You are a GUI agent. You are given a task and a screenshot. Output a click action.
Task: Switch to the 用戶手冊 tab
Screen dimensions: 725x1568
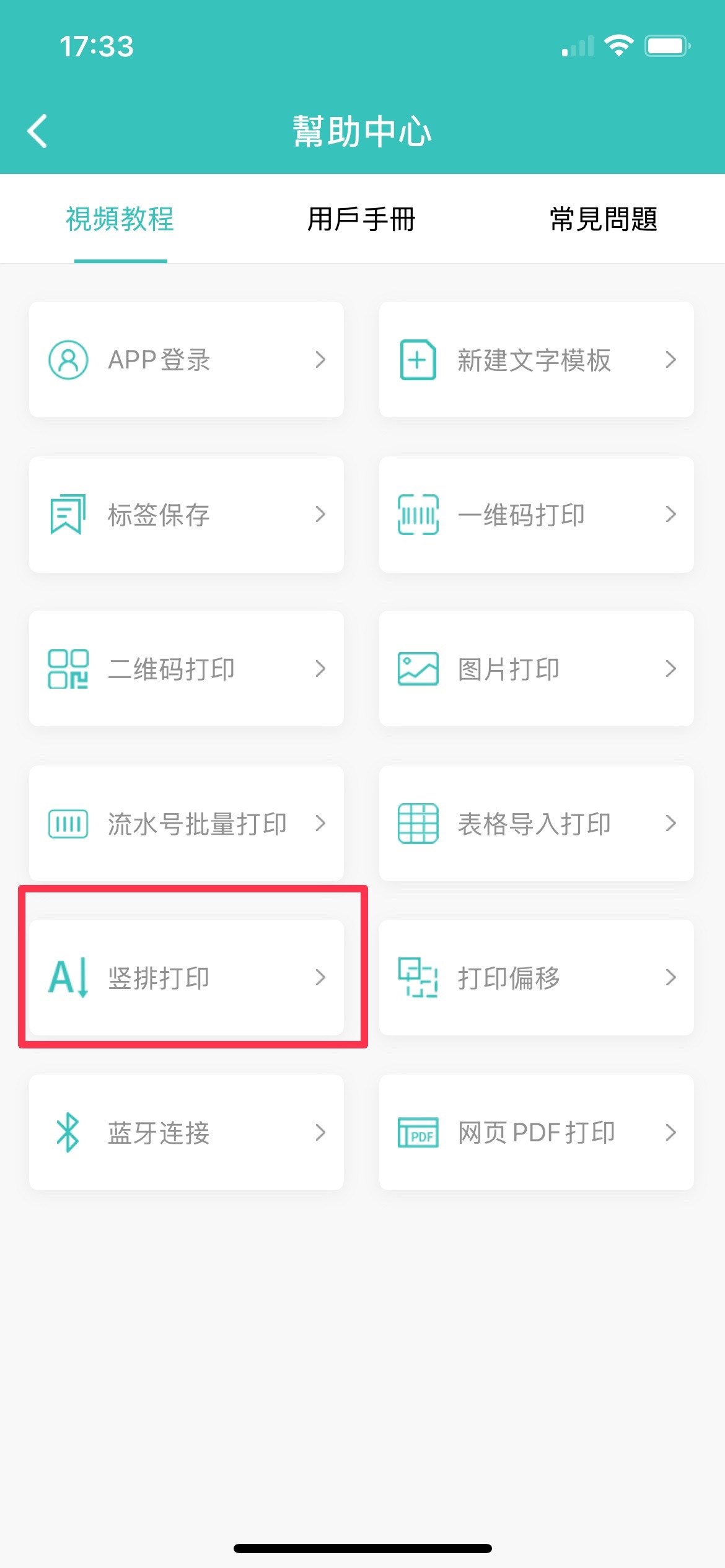361,219
